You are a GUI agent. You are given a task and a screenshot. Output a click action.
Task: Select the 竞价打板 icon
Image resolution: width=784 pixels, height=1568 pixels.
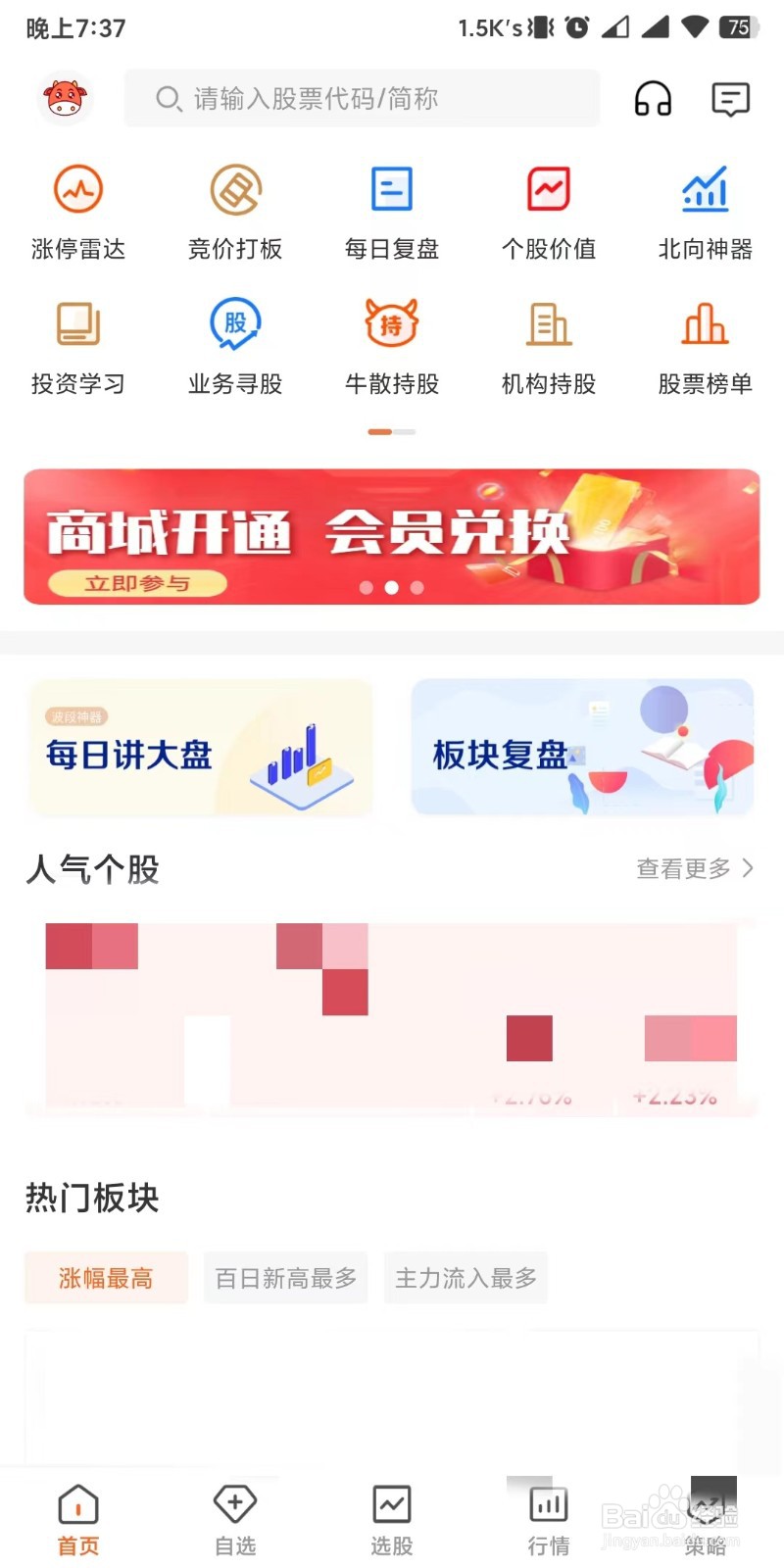click(234, 211)
